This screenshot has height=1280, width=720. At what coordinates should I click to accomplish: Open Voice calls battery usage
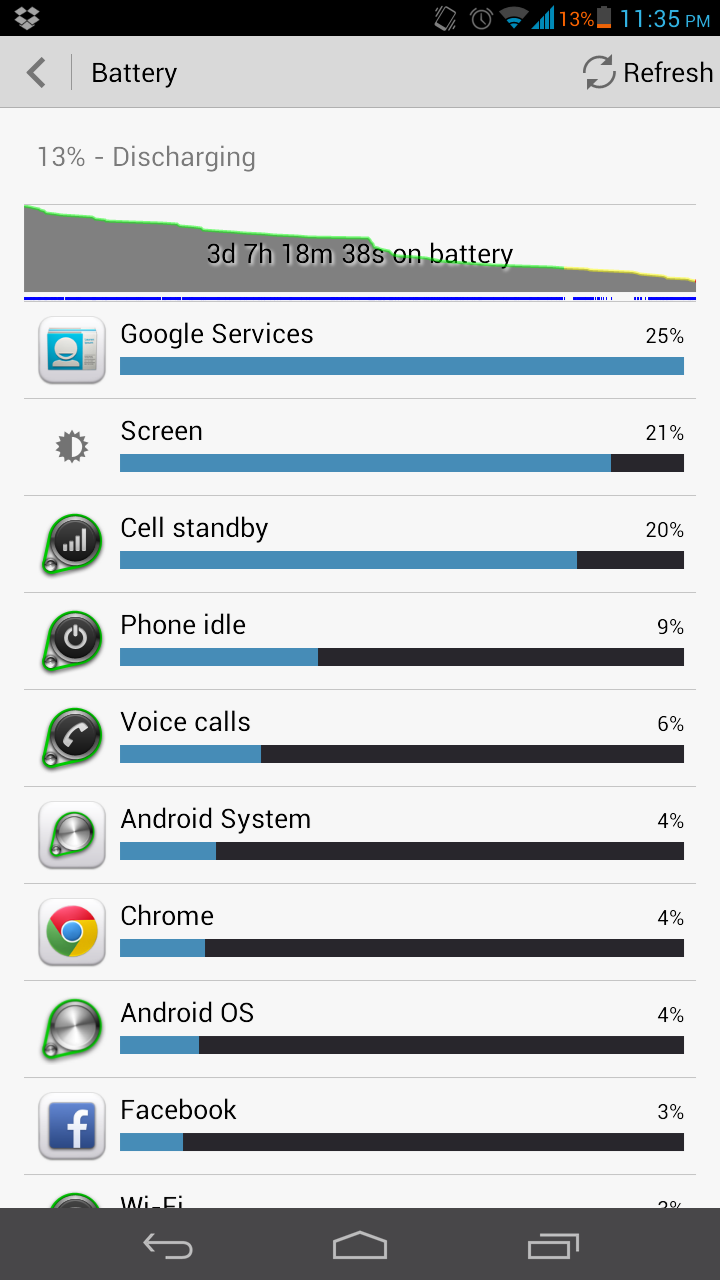pos(360,738)
